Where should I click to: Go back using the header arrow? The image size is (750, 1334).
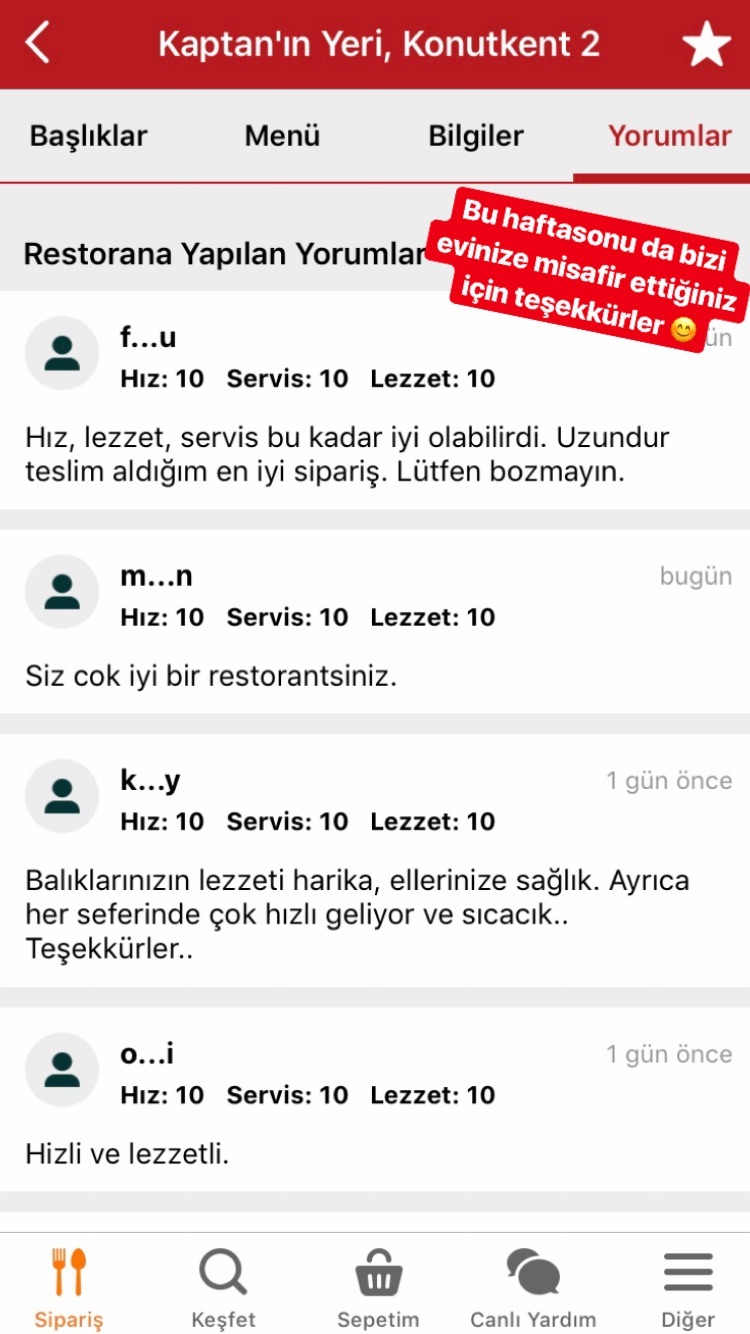pyautogui.click(x=38, y=44)
